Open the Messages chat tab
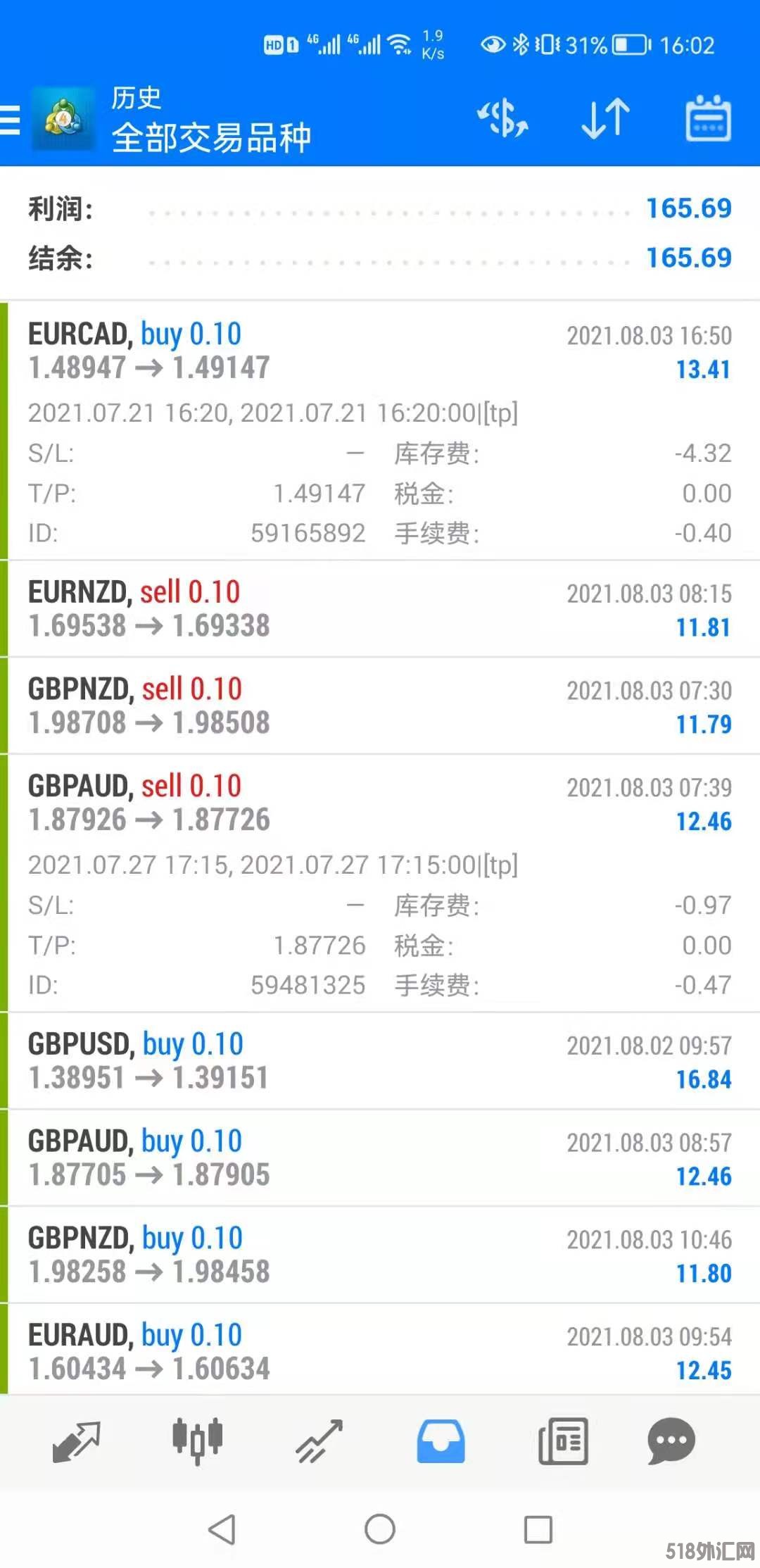This screenshot has height=1568, width=760. [671, 1441]
